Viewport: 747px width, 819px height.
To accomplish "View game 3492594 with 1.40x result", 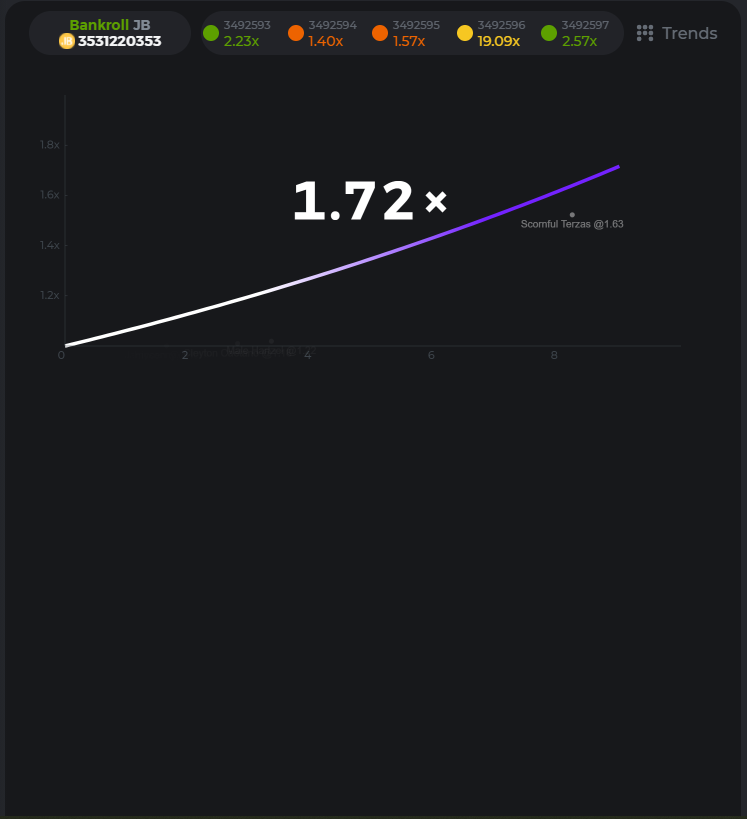I will pos(323,33).
